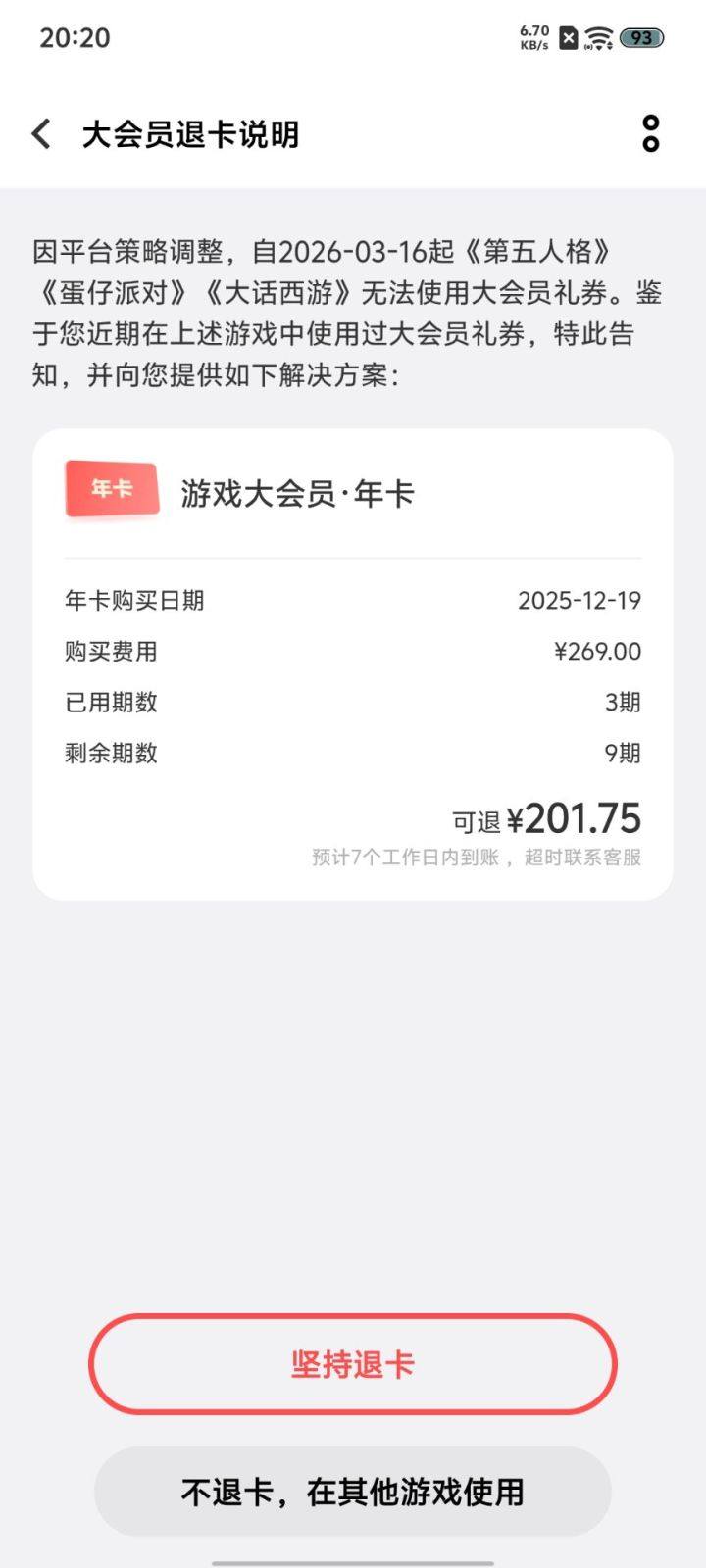Tap the battery indicator showing 93
The image size is (706, 1568).
click(x=641, y=35)
